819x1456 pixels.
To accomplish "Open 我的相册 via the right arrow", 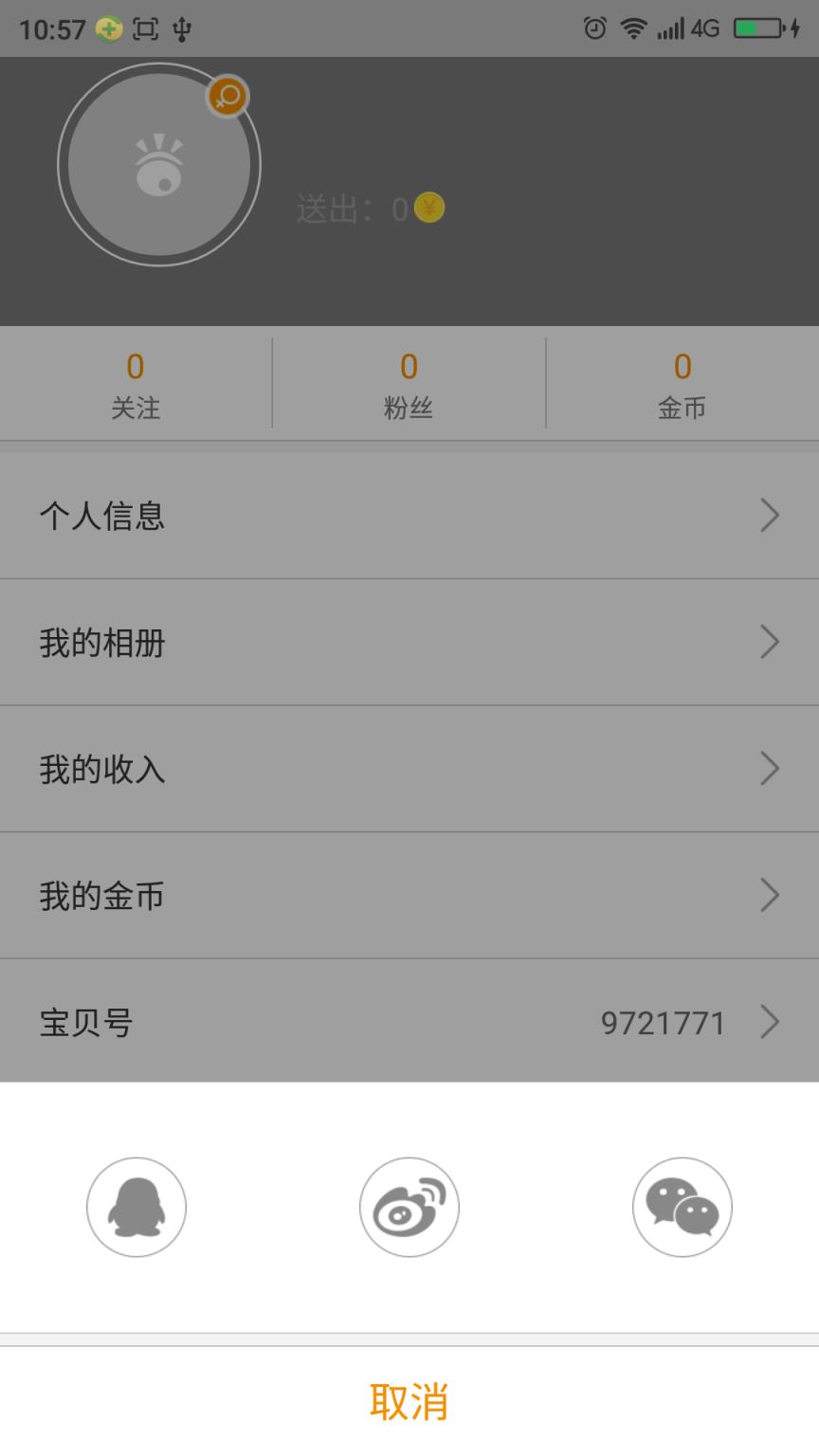I will pyautogui.click(x=770, y=643).
